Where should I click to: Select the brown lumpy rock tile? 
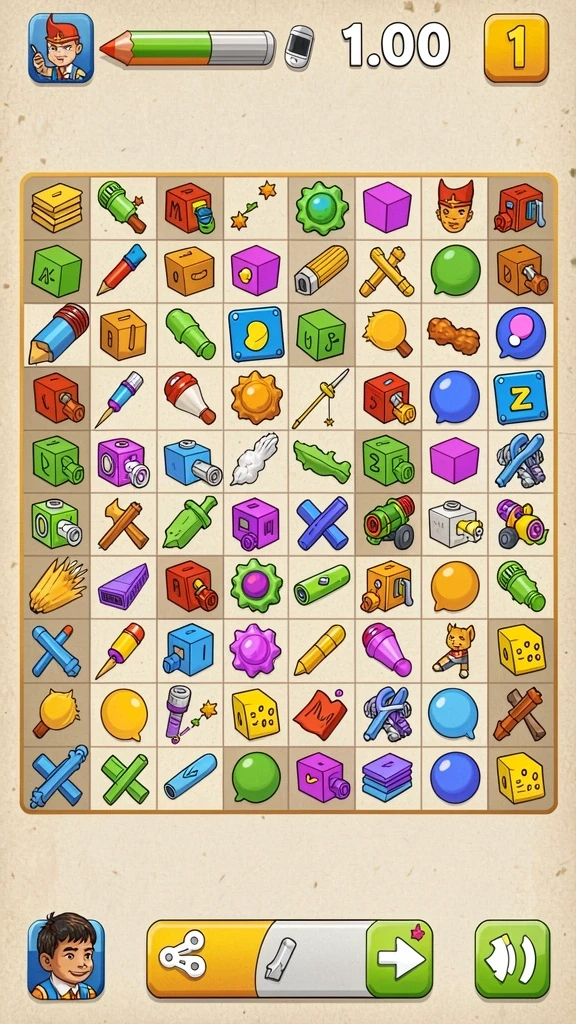click(453, 335)
